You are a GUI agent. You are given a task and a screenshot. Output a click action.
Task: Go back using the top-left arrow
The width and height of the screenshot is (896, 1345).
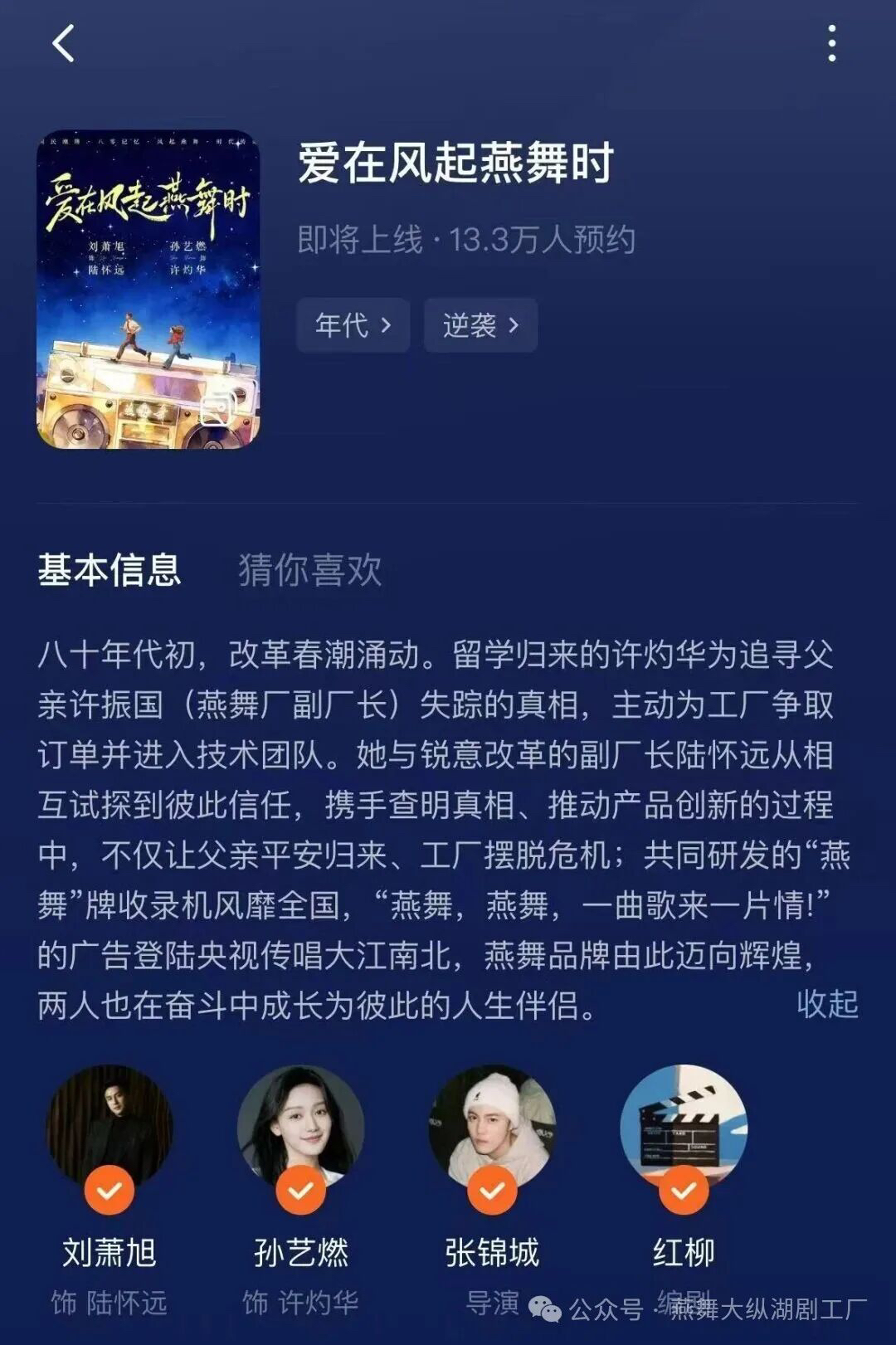pos(63,43)
